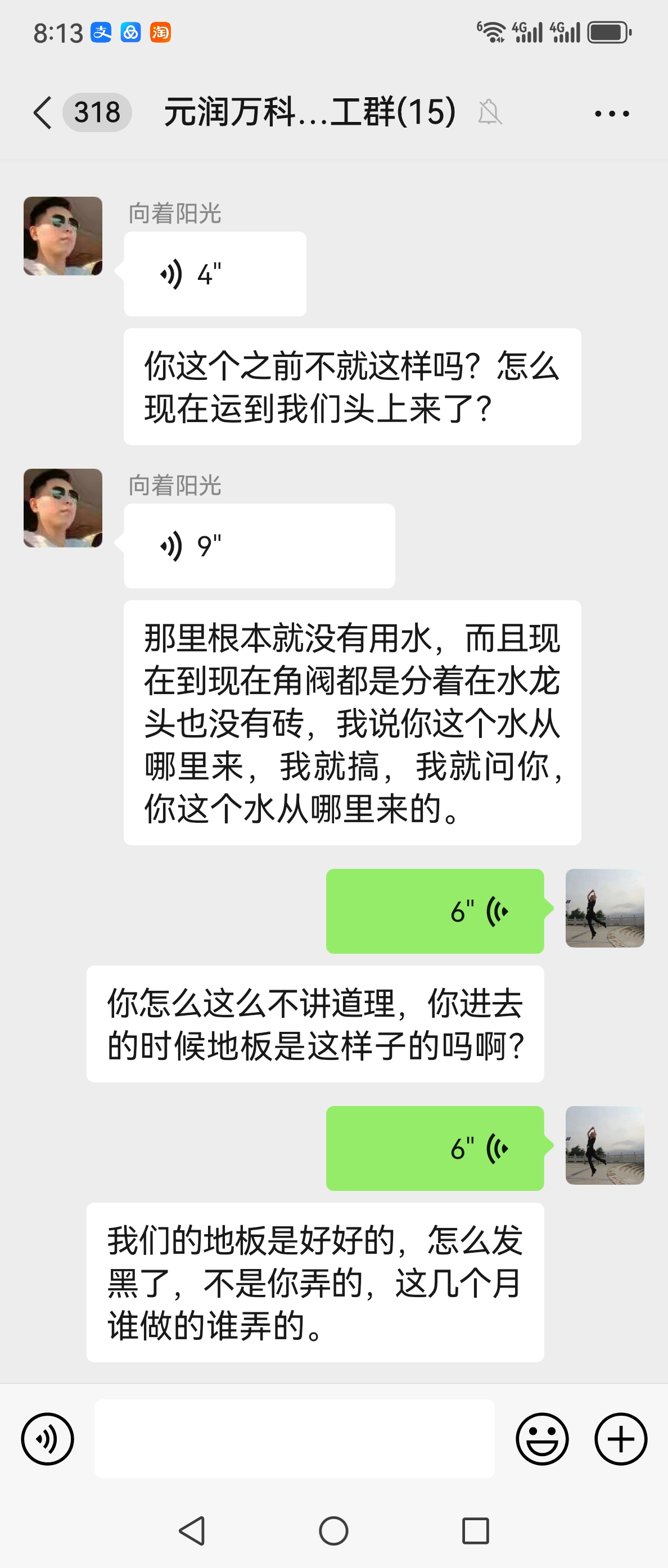
Task: Go back to the chat list
Action: (x=43, y=112)
